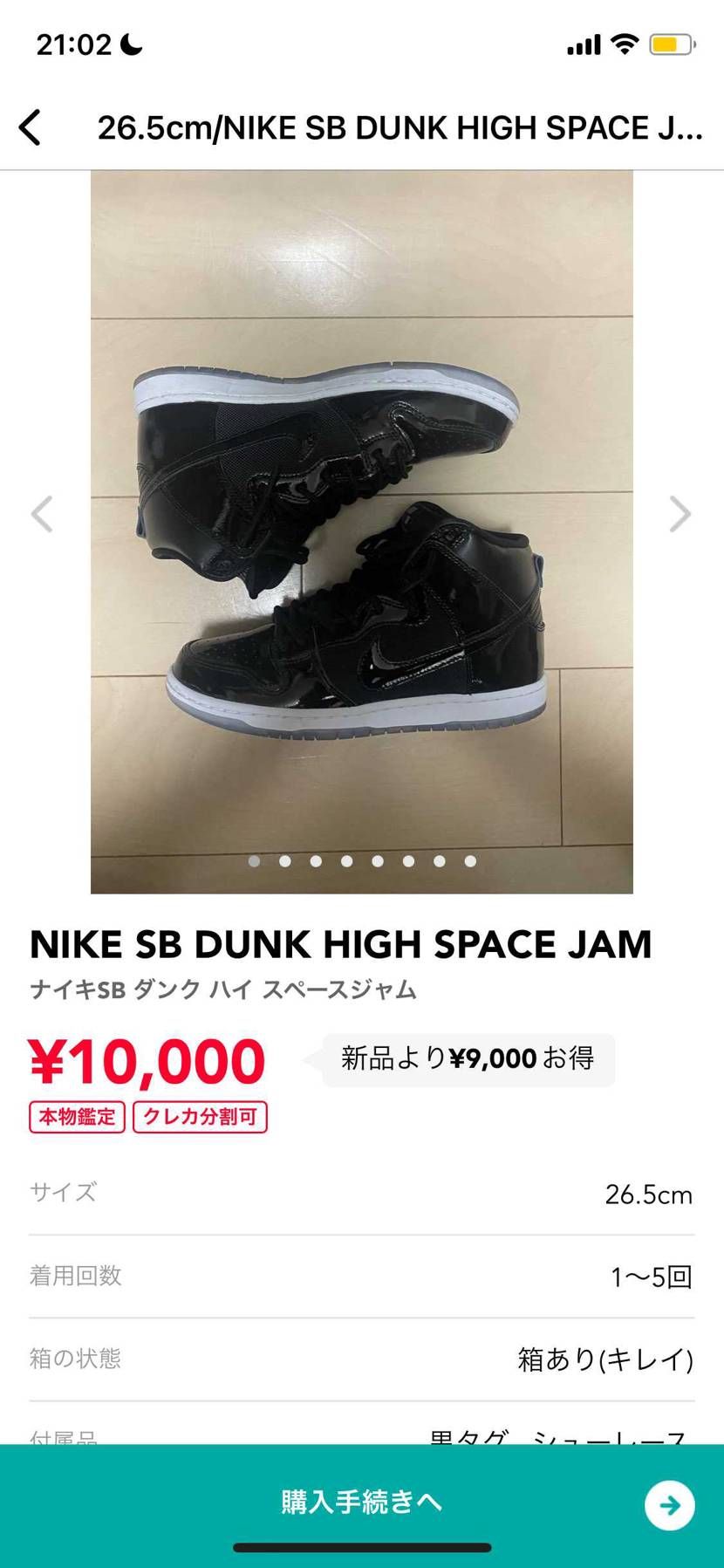Open the sneaker photo full view
This screenshot has height=1568, width=724.
pos(362,531)
